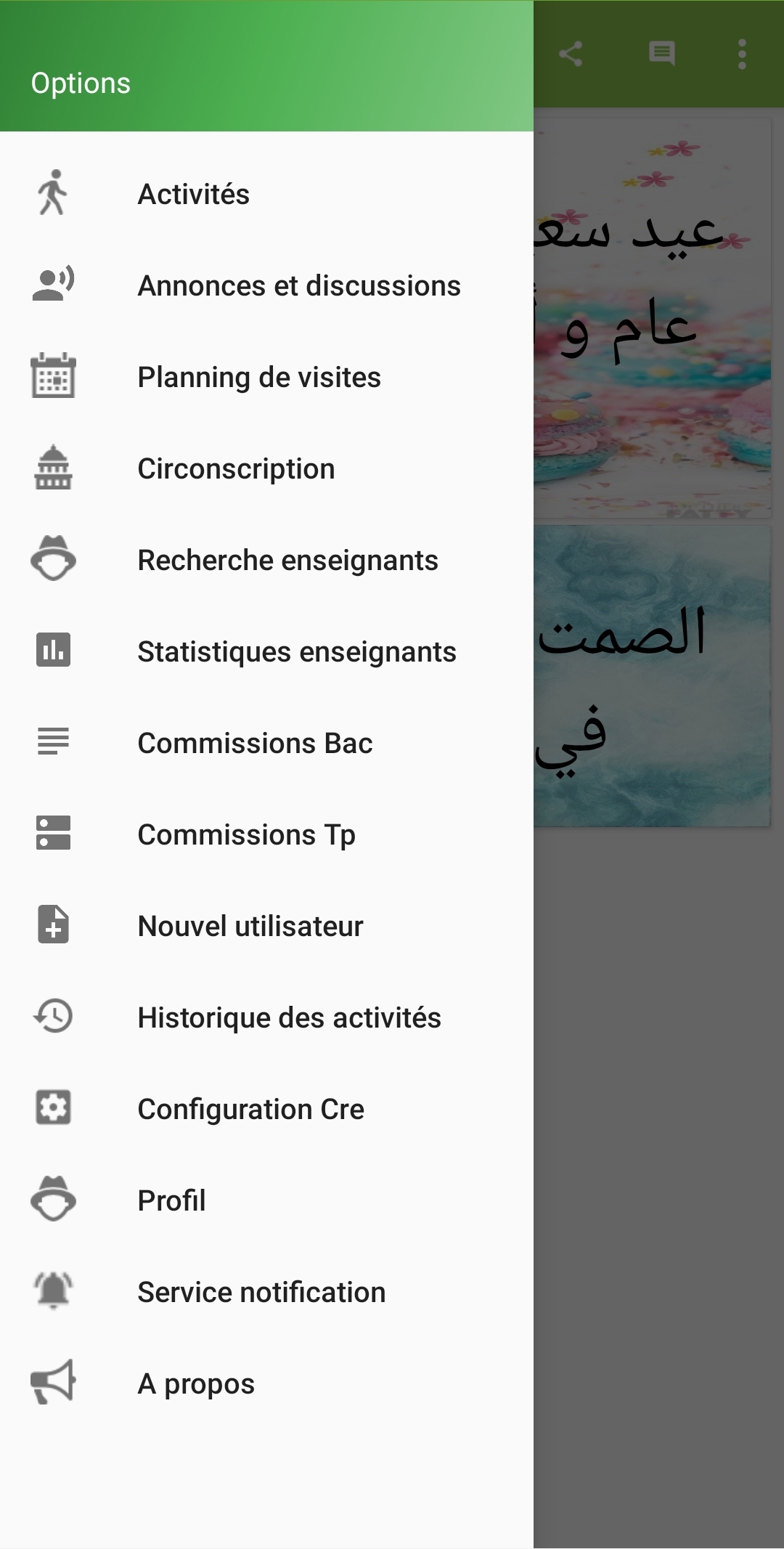Screen dimensions: 784x1549
Task: Open Commissions Bac
Action: (x=266, y=743)
